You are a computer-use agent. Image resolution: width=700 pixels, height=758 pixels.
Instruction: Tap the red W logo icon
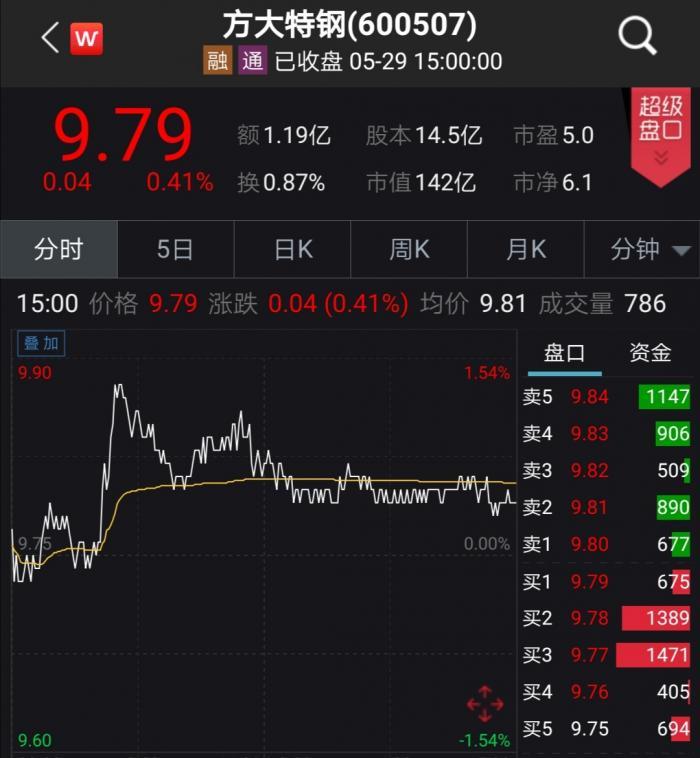87,39
